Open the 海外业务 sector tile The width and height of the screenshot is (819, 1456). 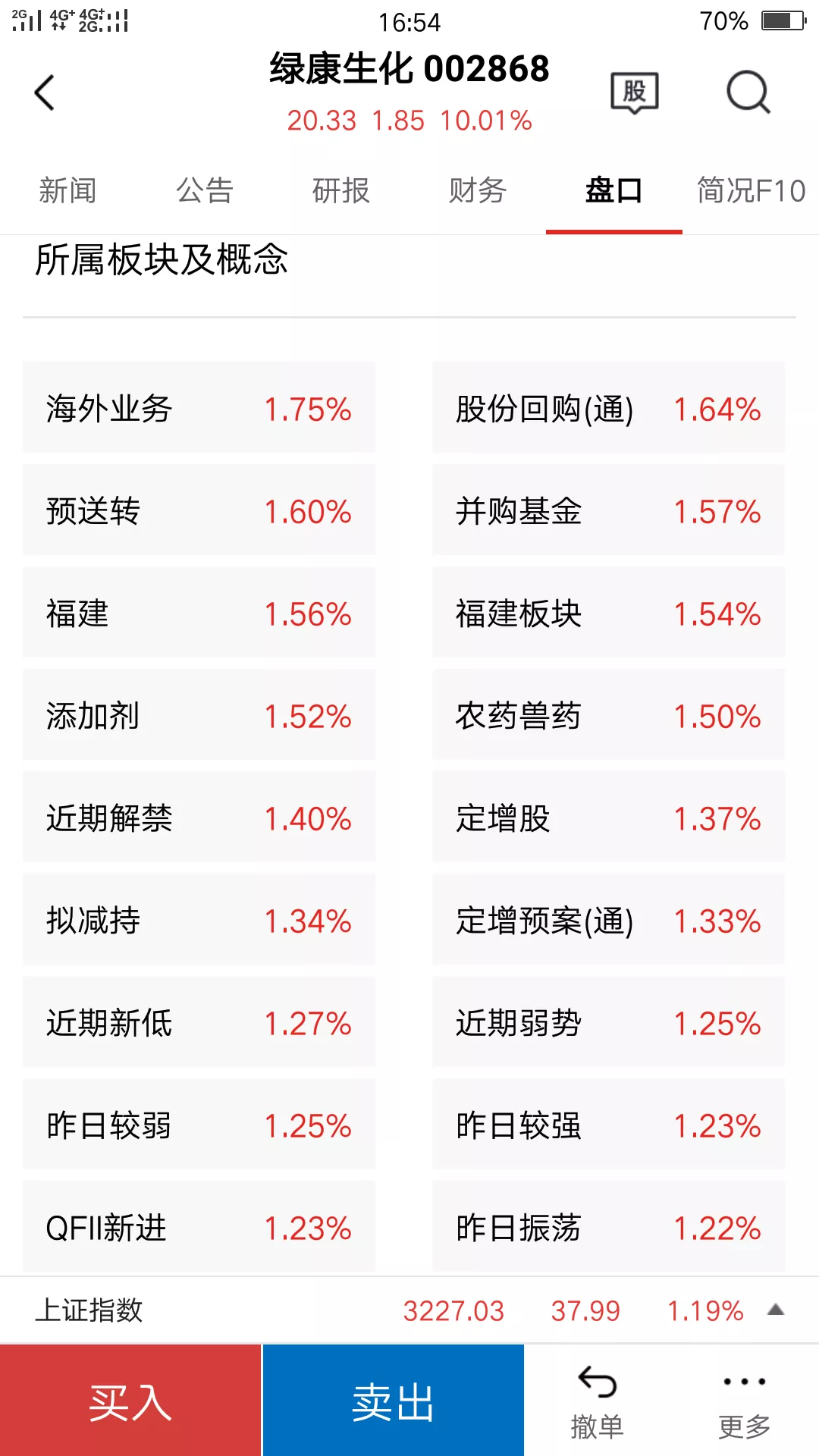click(x=199, y=409)
